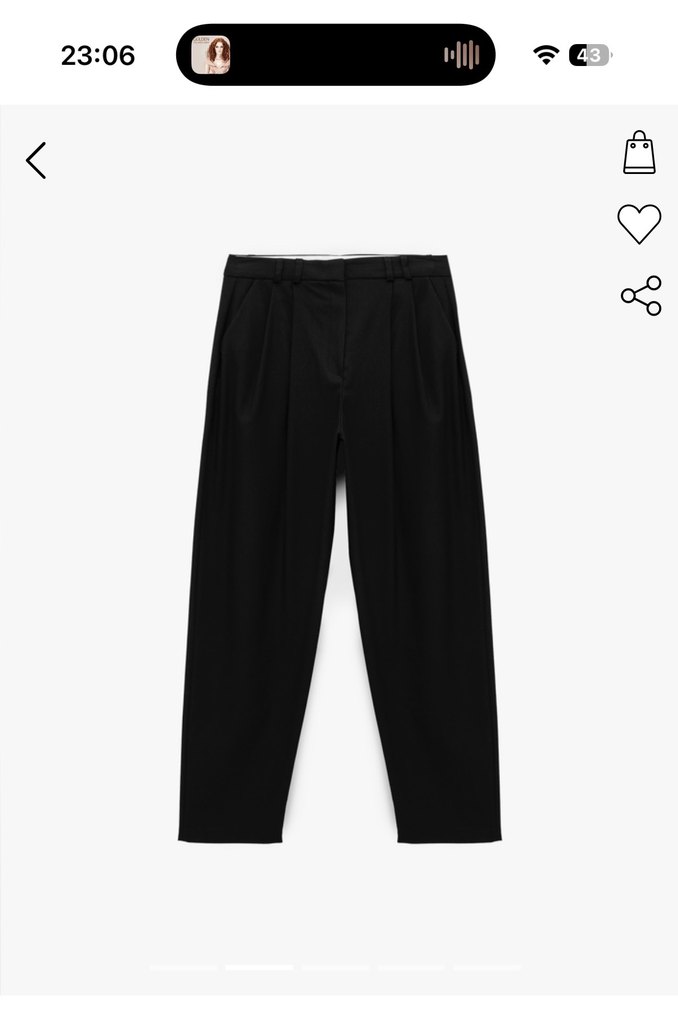Open the now playing audio pill
The image size is (678, 1011).
click(x=335, y=55)
